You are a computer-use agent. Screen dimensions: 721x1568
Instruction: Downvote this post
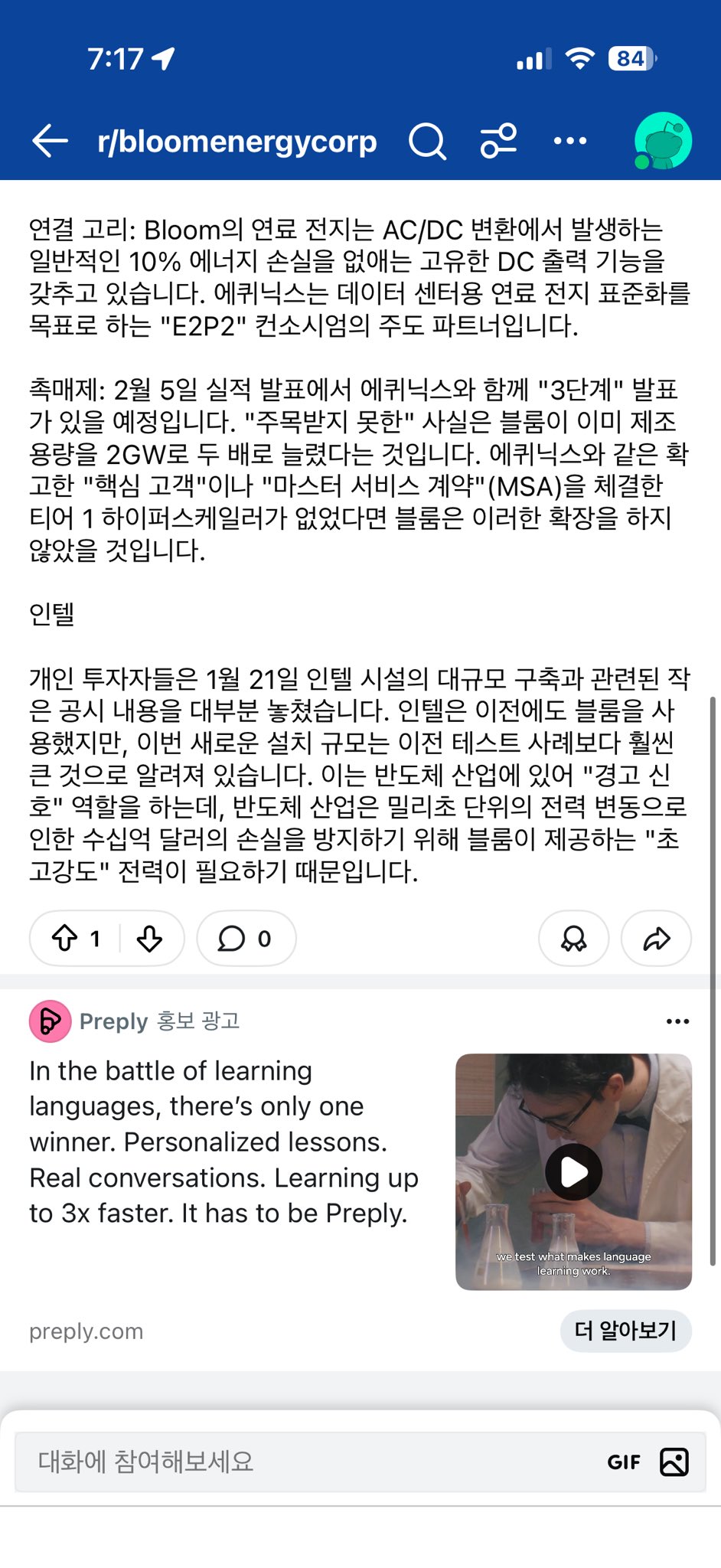click(x=149, y=938)
